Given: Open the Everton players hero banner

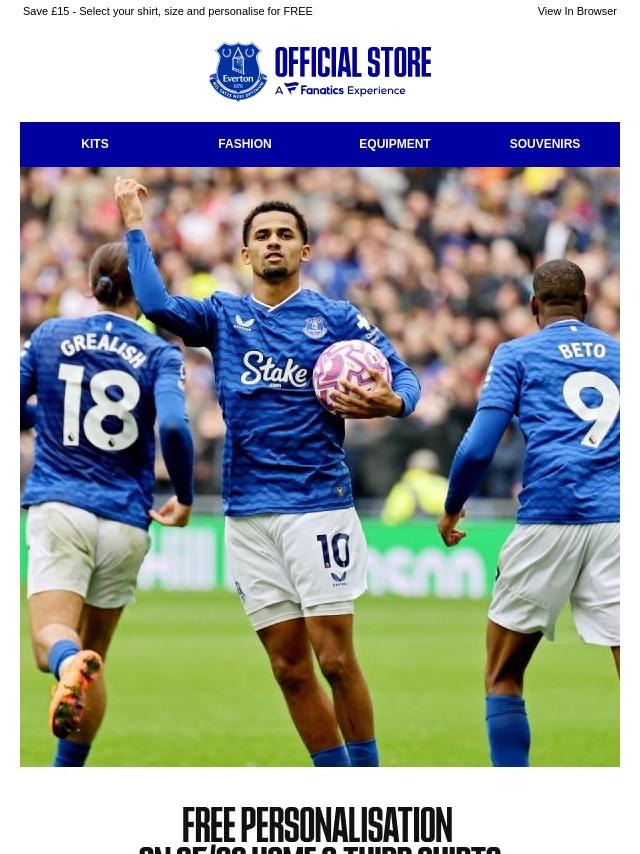Looking at the screenshot, I should (x=320, y=466).
